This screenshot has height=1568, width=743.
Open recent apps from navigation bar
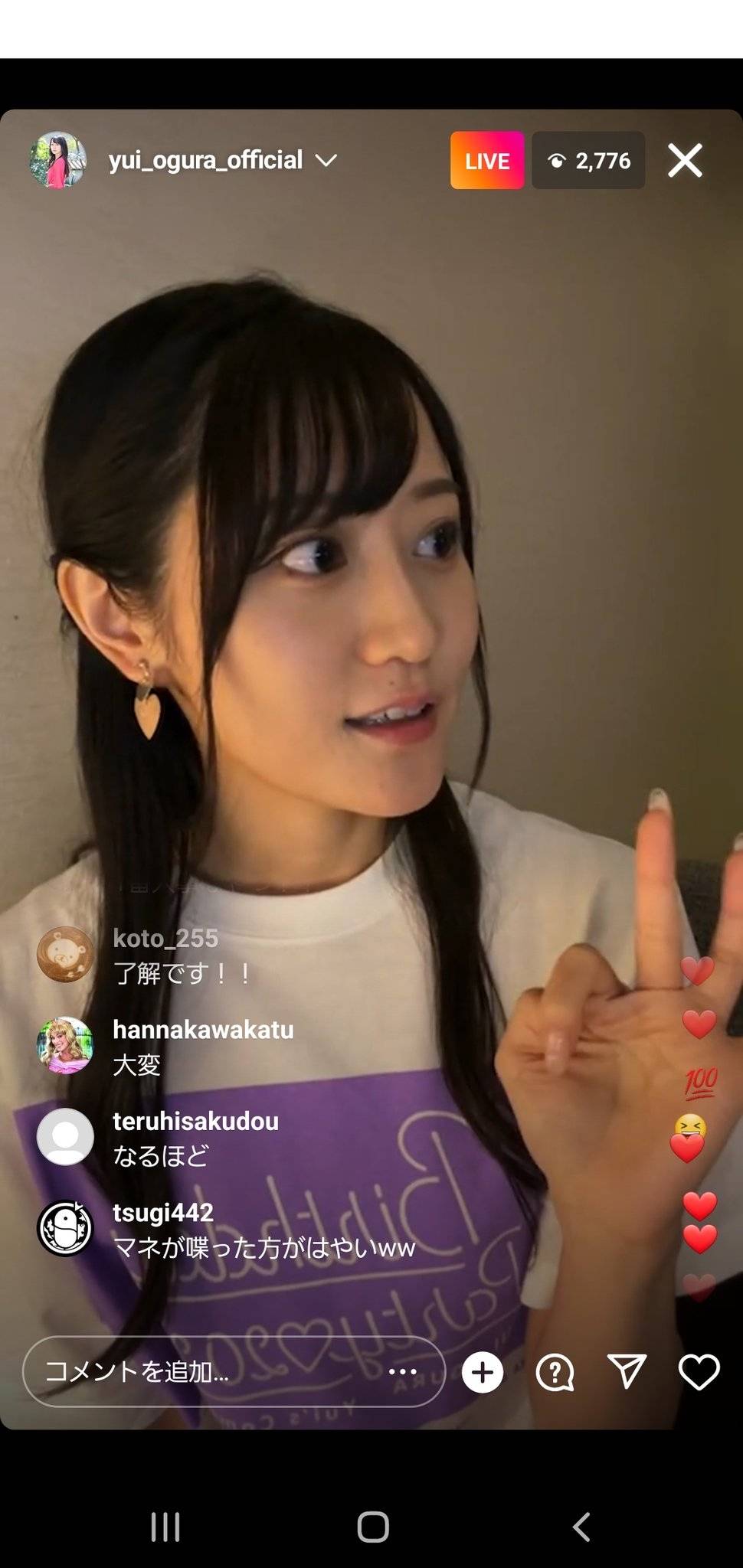[x=165, y=1526]
